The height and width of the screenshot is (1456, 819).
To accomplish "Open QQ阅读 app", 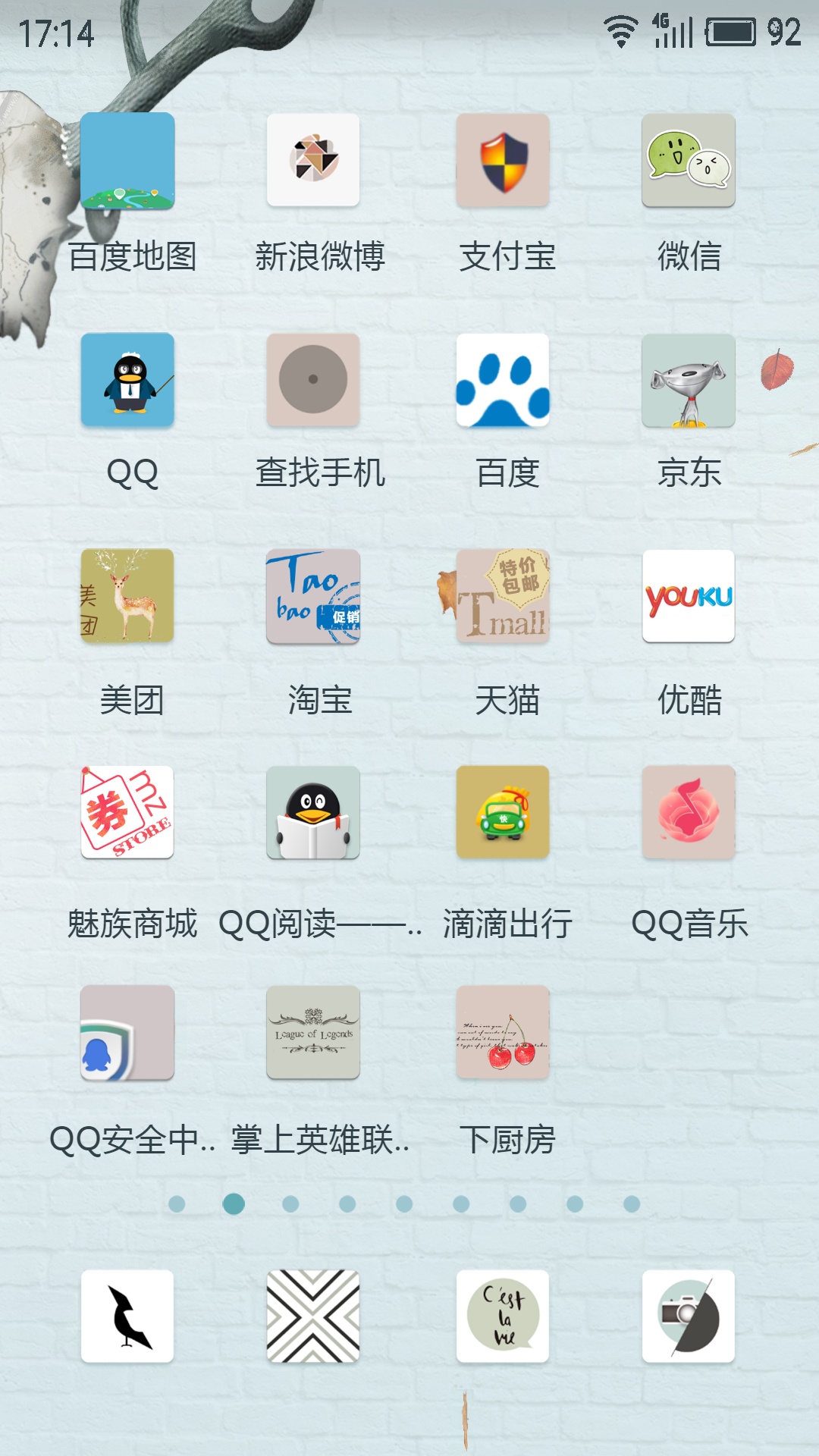I will click(313, 812).
